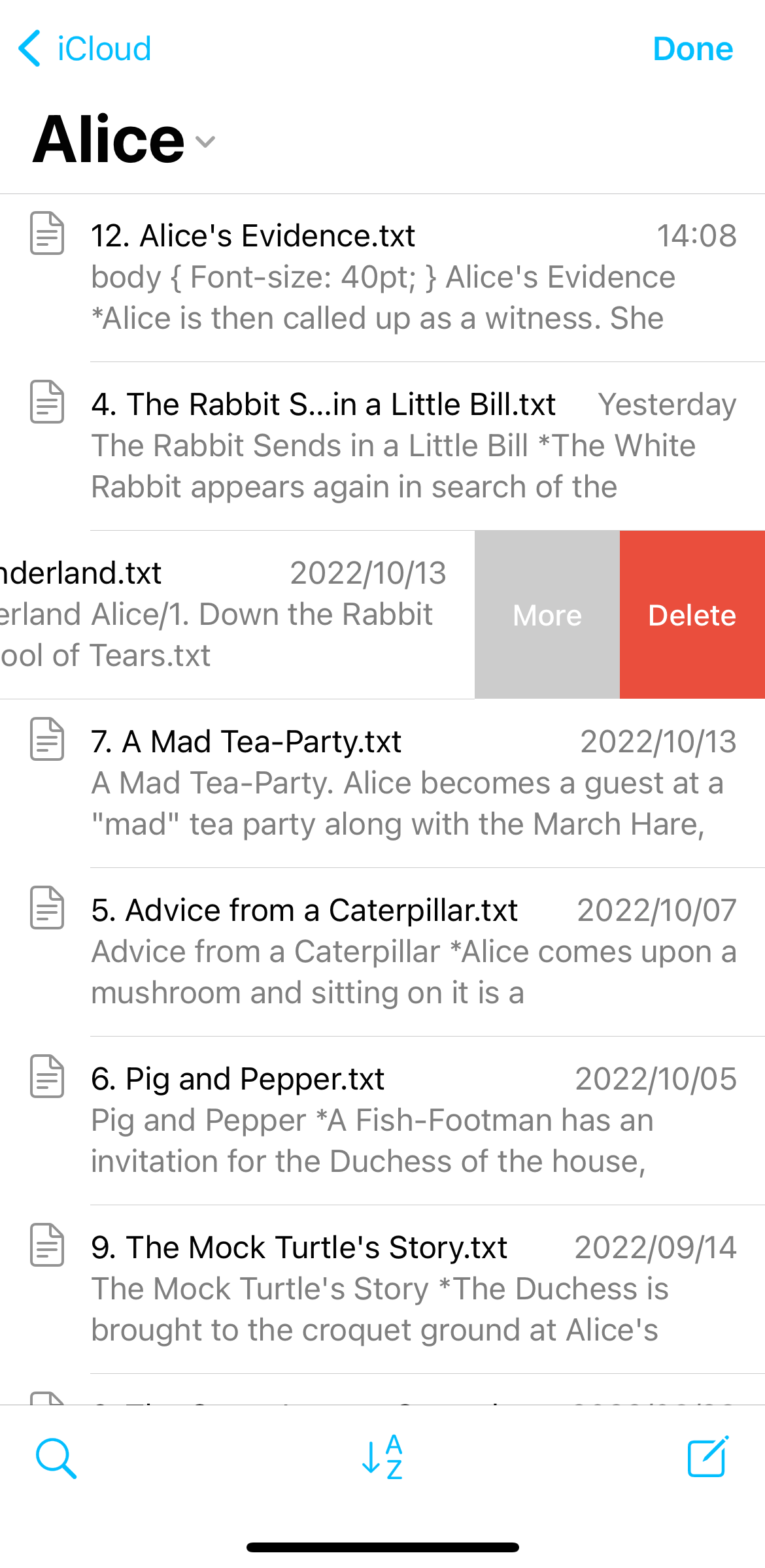
Task: Open 9. The Mock Turtle's Story.txt
Action: pos(382,1290)
